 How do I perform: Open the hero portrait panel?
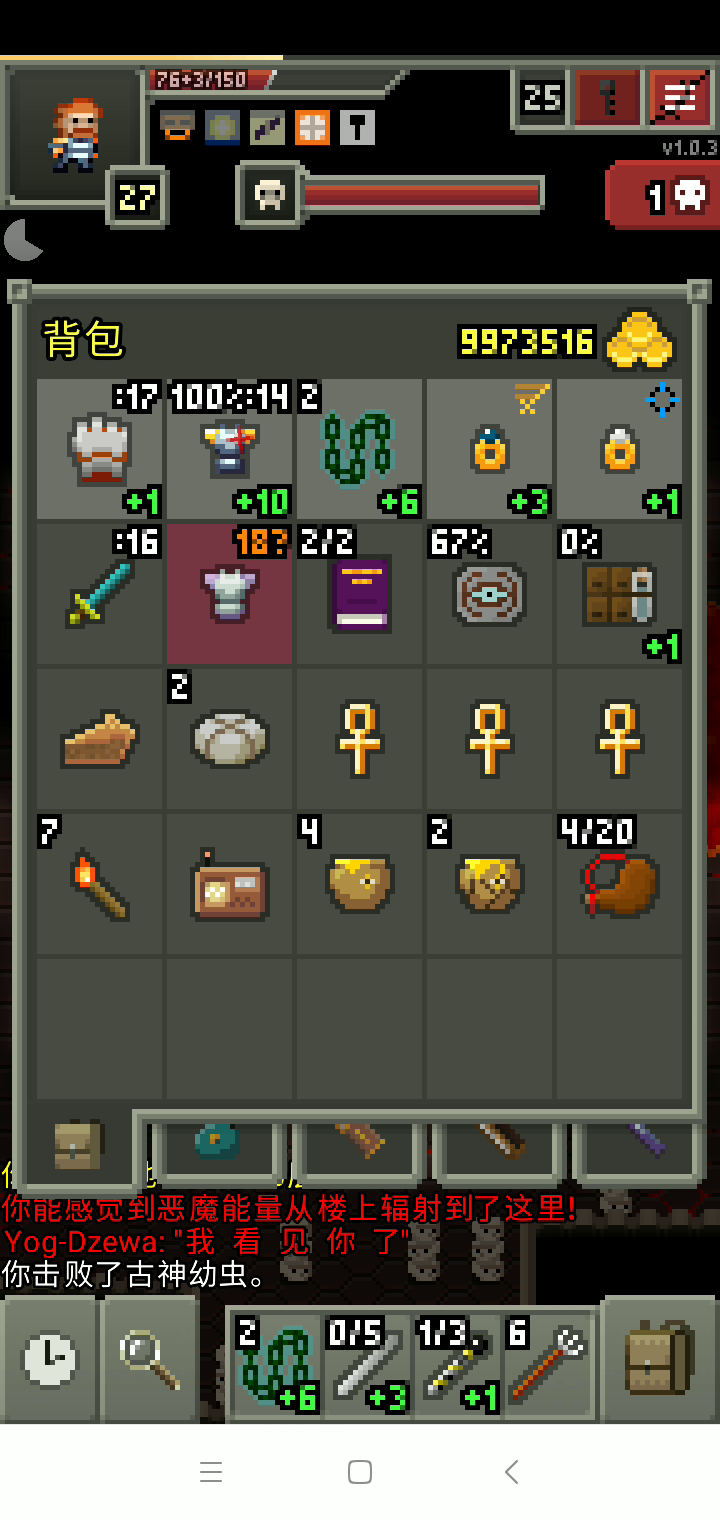[x=75, y=135]
